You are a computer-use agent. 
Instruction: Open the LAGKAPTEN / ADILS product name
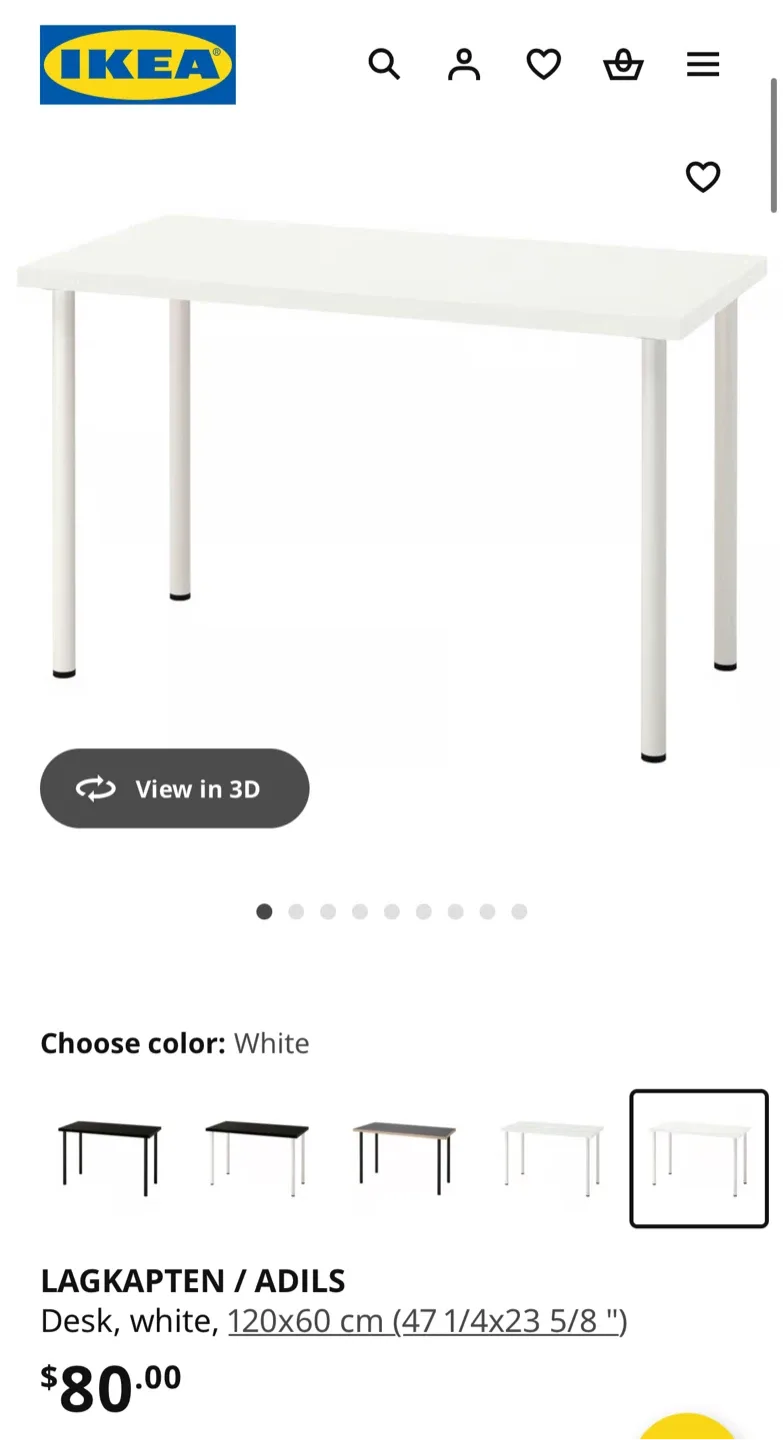(192, 1281)
